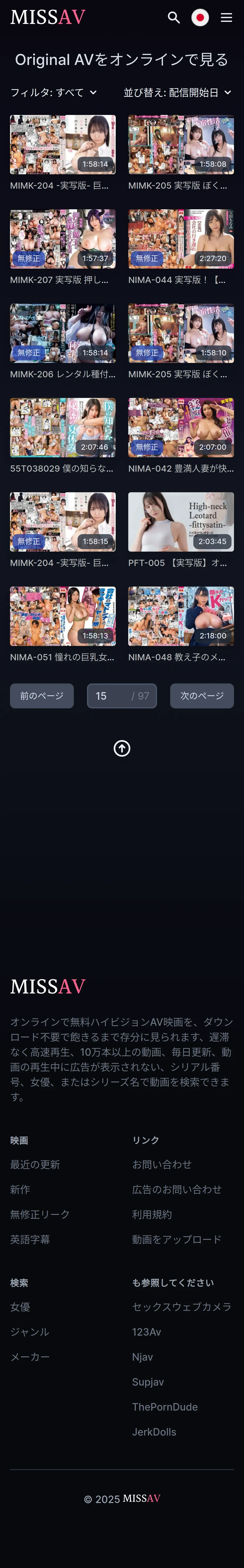The image size is (244, 1568).
Task: Open the search icon in the header
Action: click(174, 18)
